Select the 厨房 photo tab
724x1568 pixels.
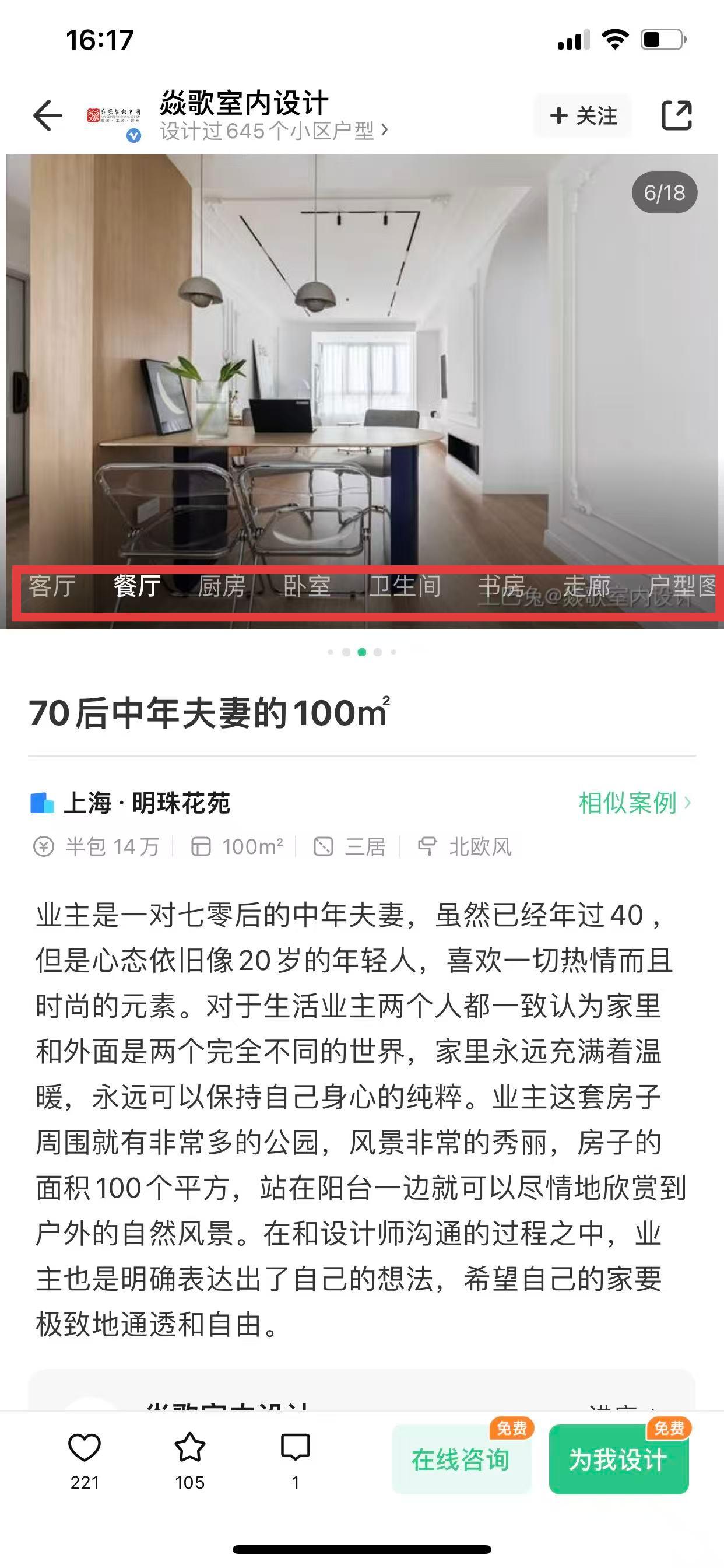222,586
